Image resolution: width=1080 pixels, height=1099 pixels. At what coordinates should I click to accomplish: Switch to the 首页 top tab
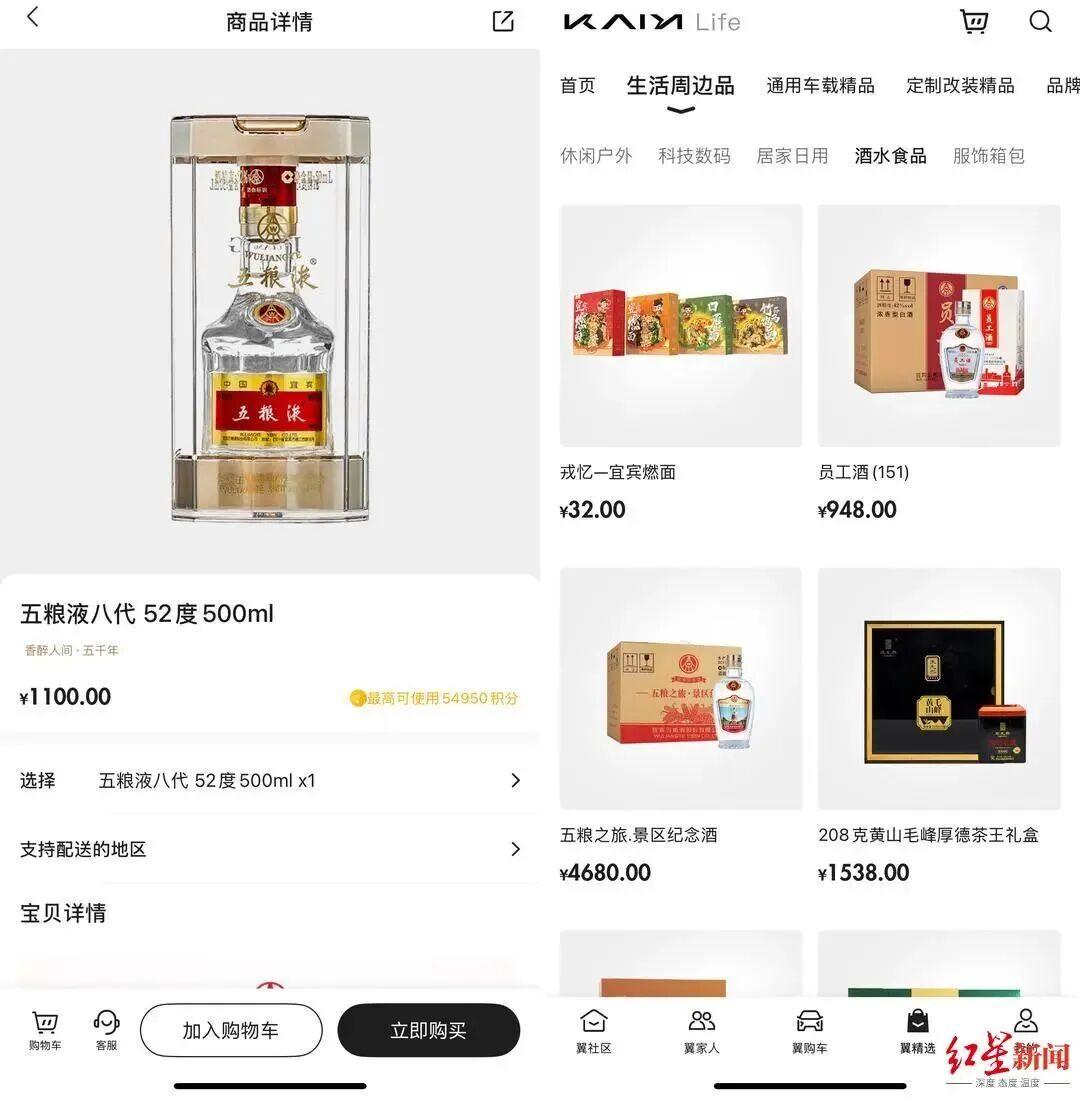click(577, 86)
